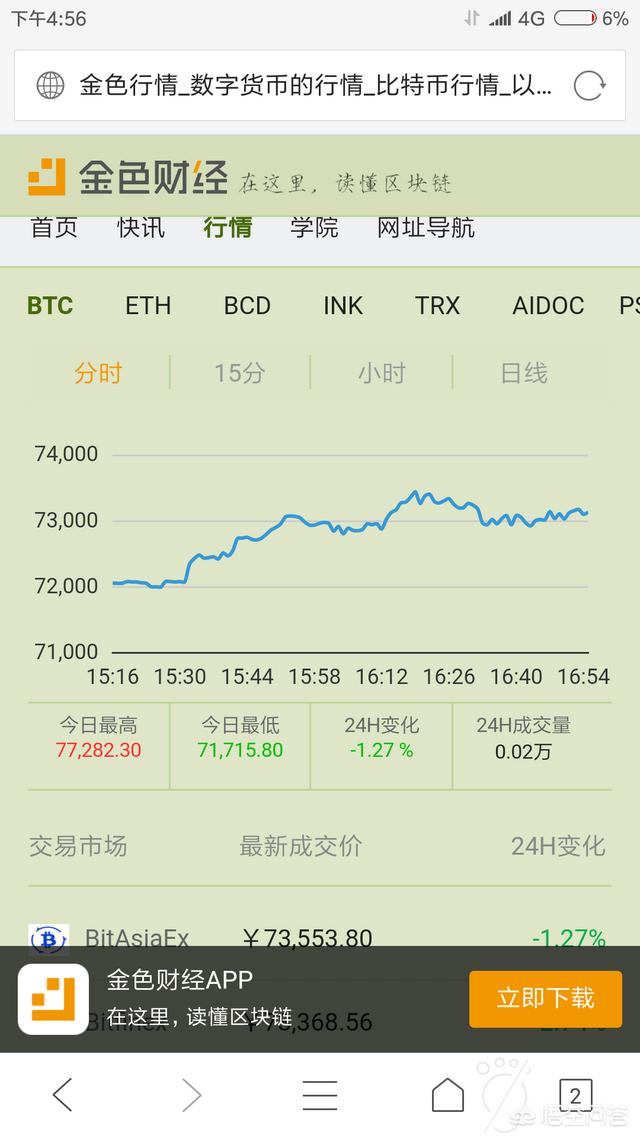Open the BitAsiaEx market row
This screenshot has width=640, height=1138.
(137, 938)
